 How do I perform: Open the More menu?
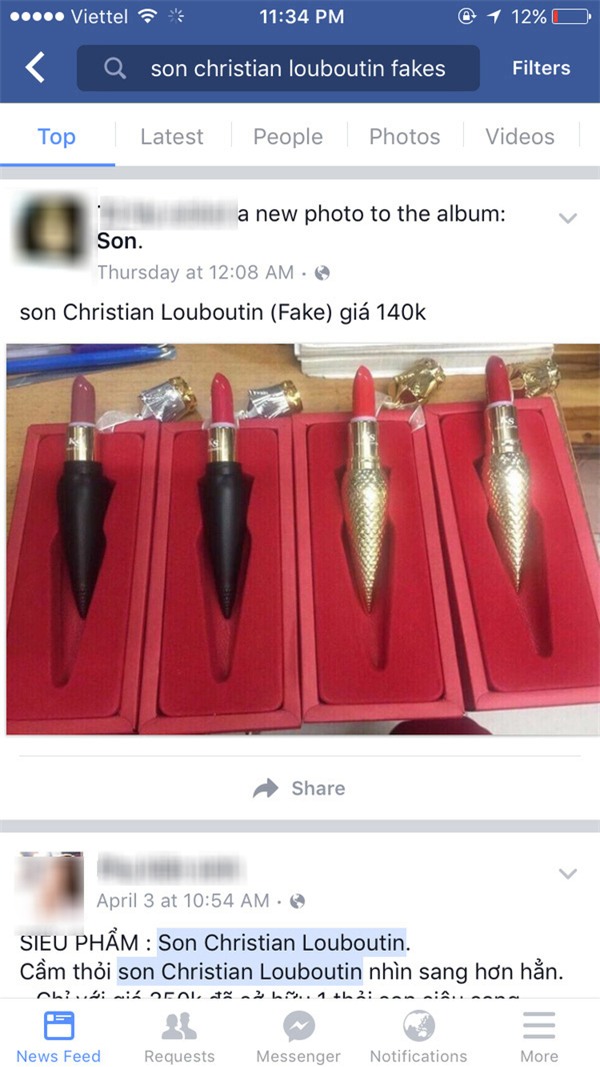pyautogui.click(x=539, y=1036)
